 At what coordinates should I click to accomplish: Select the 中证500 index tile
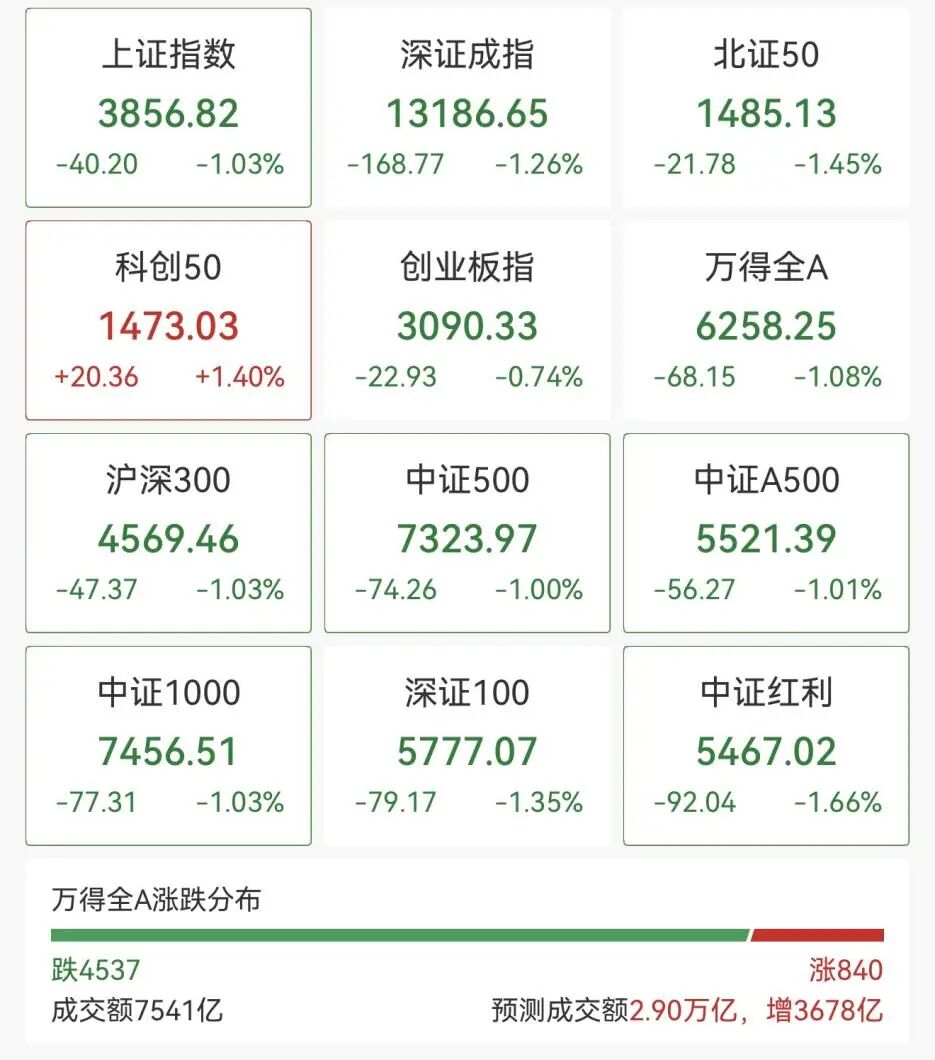pos(467,533)
